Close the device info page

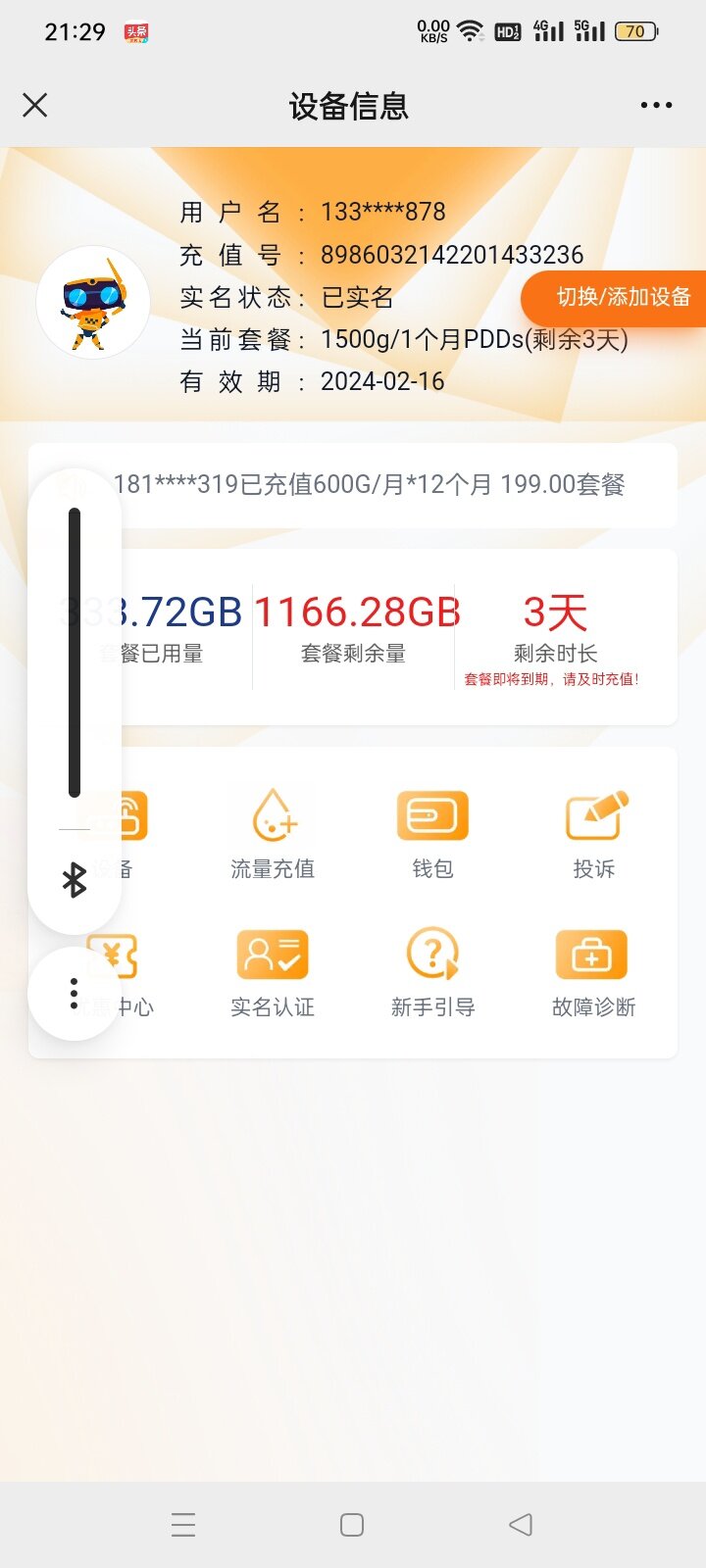click(x=35, y=106)
